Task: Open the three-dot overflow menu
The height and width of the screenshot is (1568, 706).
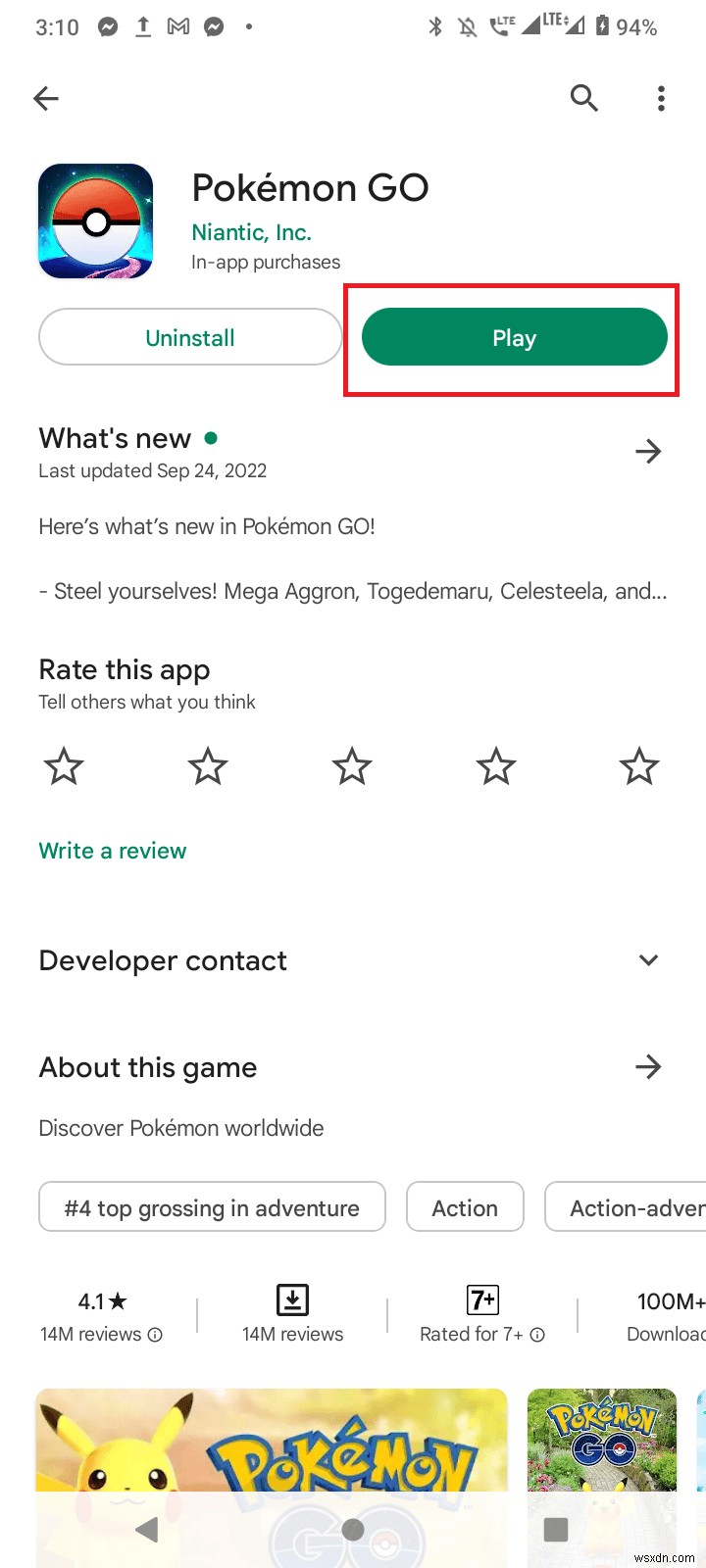Action: [661, 98]
